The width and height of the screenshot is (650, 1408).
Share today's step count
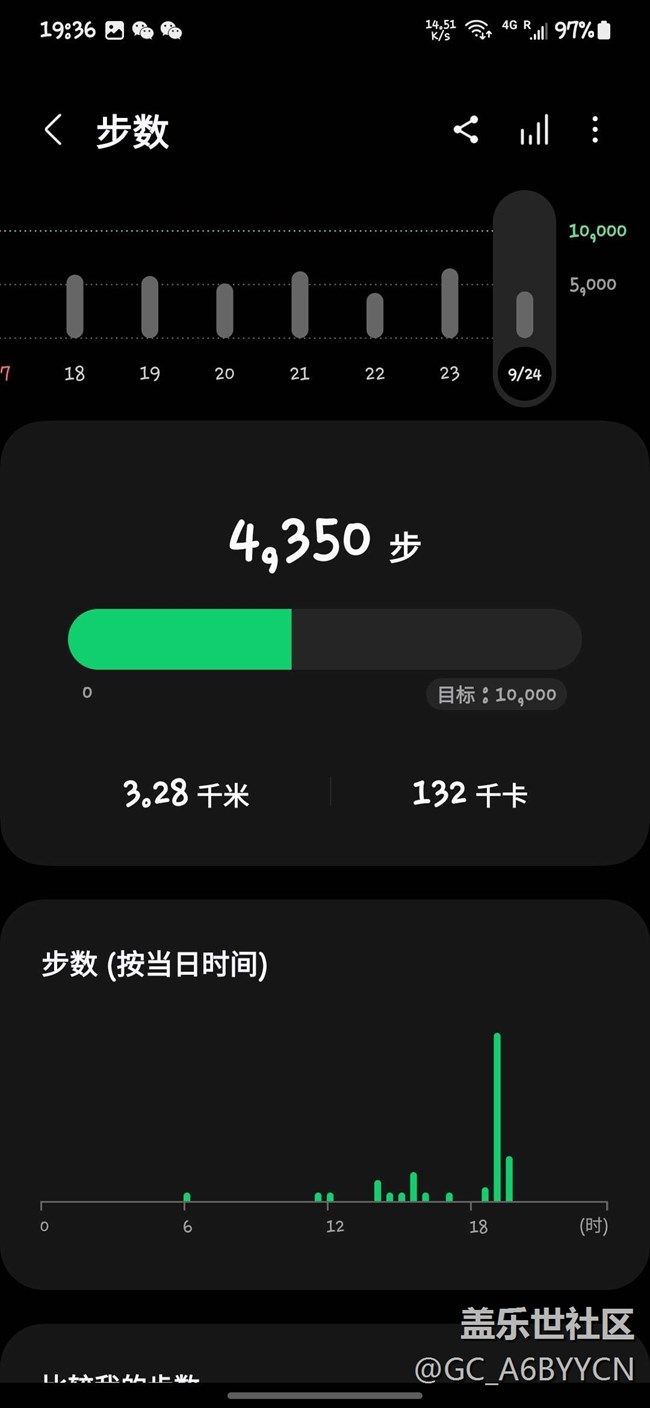(x=466, y=130)
